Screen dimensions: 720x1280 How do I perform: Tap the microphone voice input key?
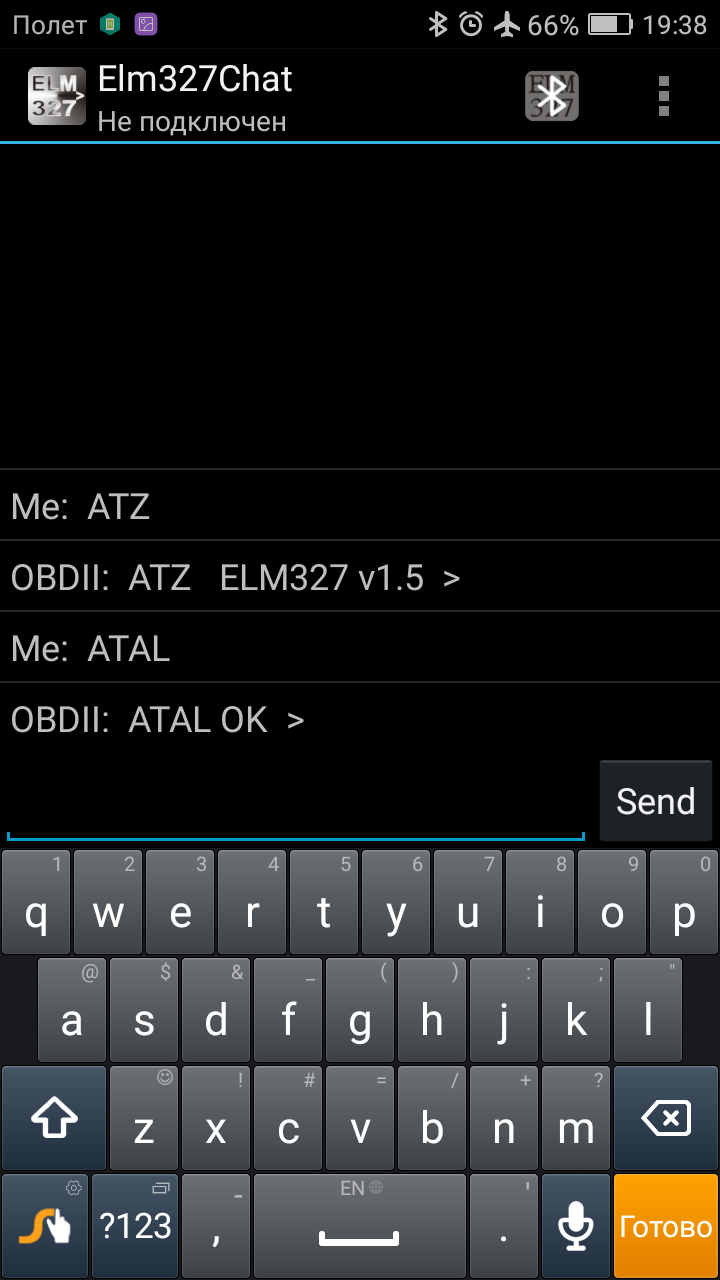click(x=575, y=1226)
